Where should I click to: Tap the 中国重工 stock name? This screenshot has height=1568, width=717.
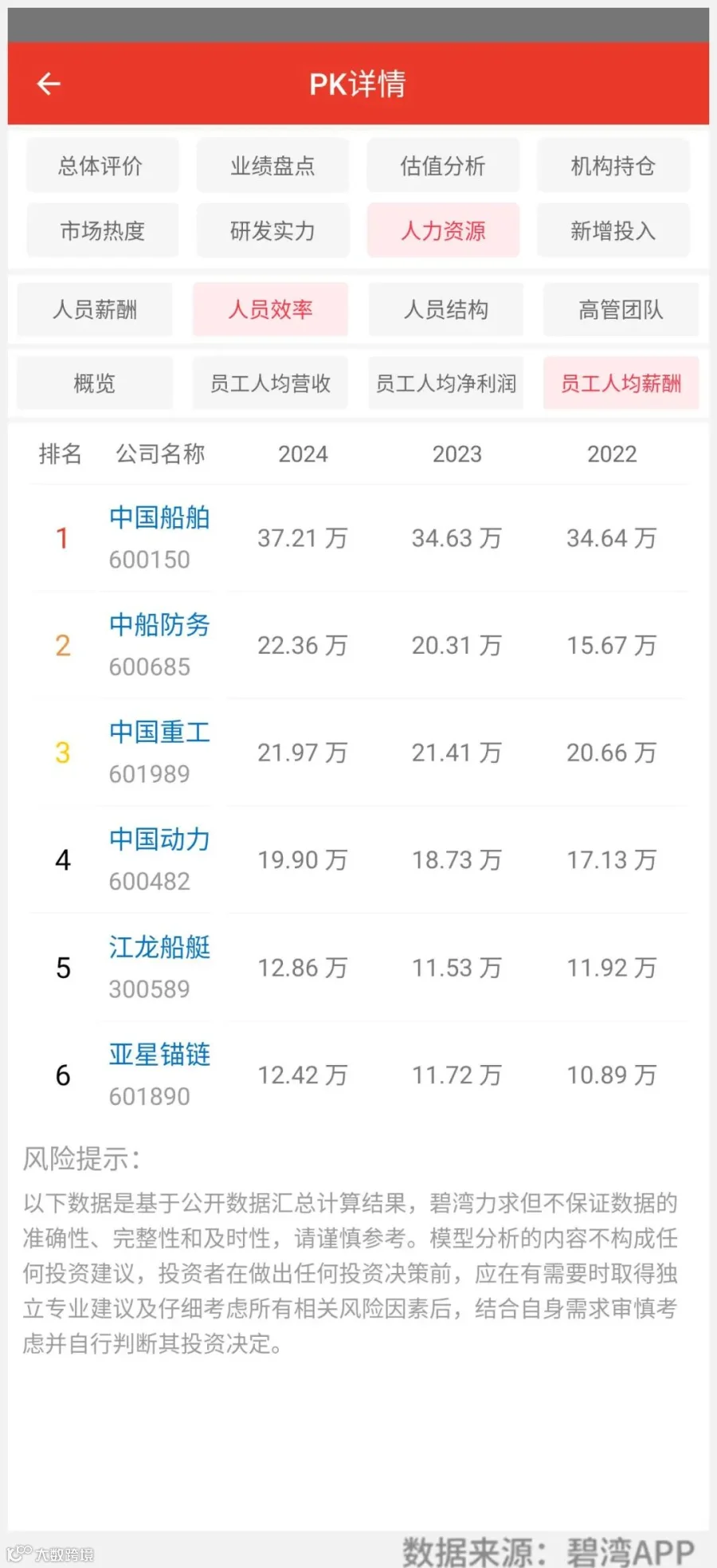point(159,732)
